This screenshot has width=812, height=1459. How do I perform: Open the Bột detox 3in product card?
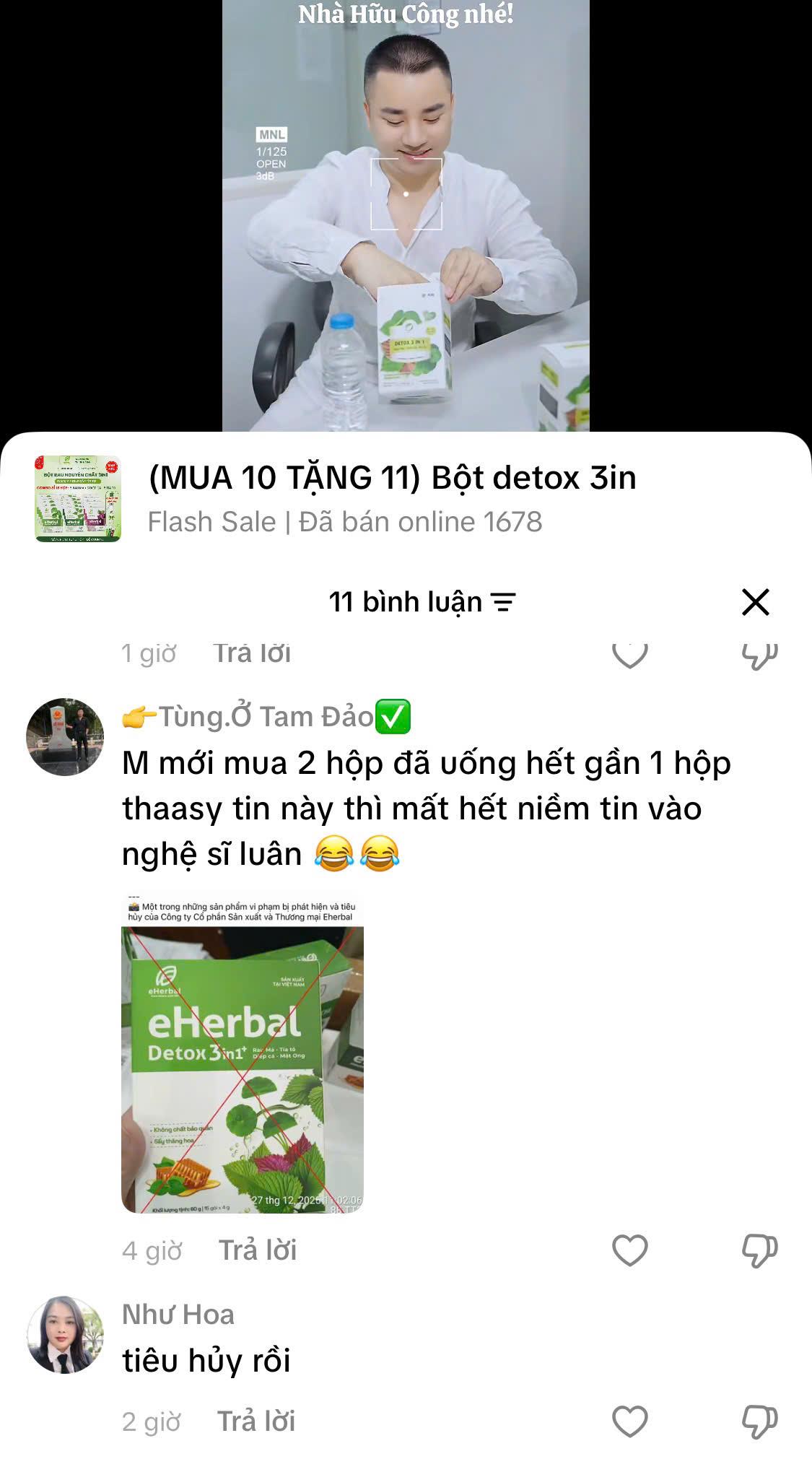[x=406, y=499]
